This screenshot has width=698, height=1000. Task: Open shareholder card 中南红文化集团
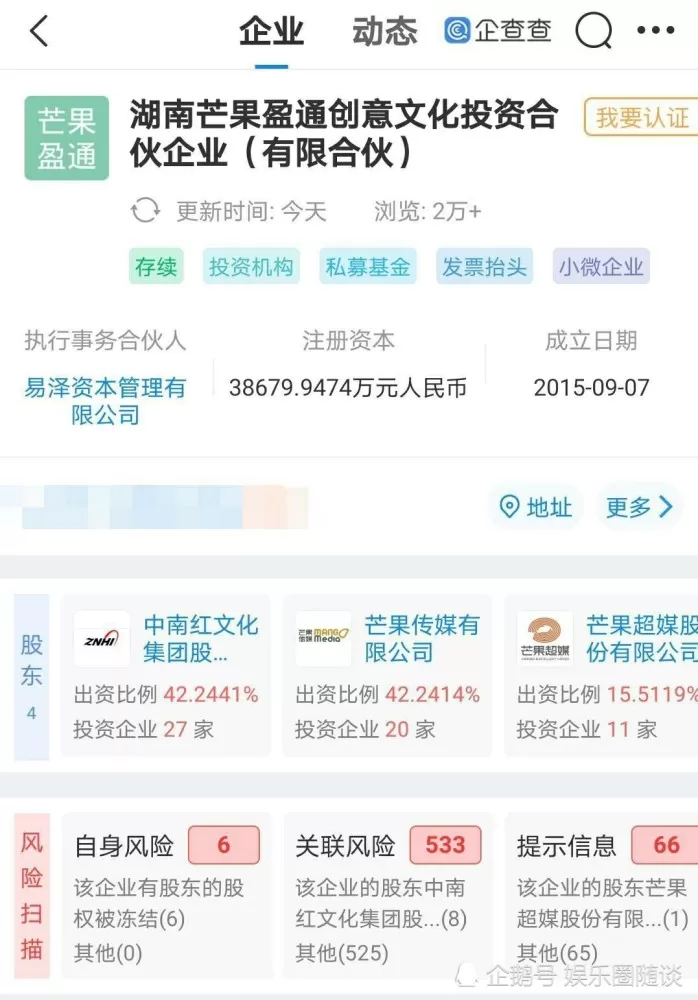click(x=166, y=676)
